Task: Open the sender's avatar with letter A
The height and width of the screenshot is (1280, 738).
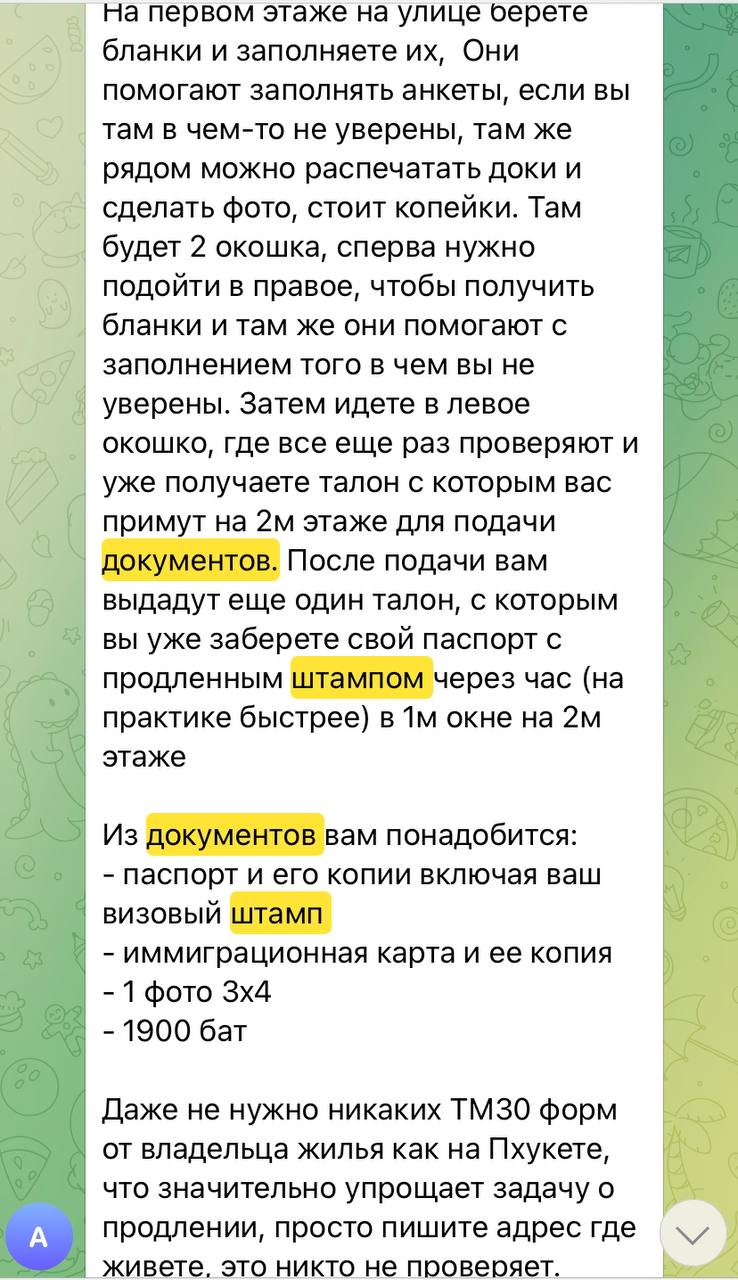Action: click(x=38, y=1237)
